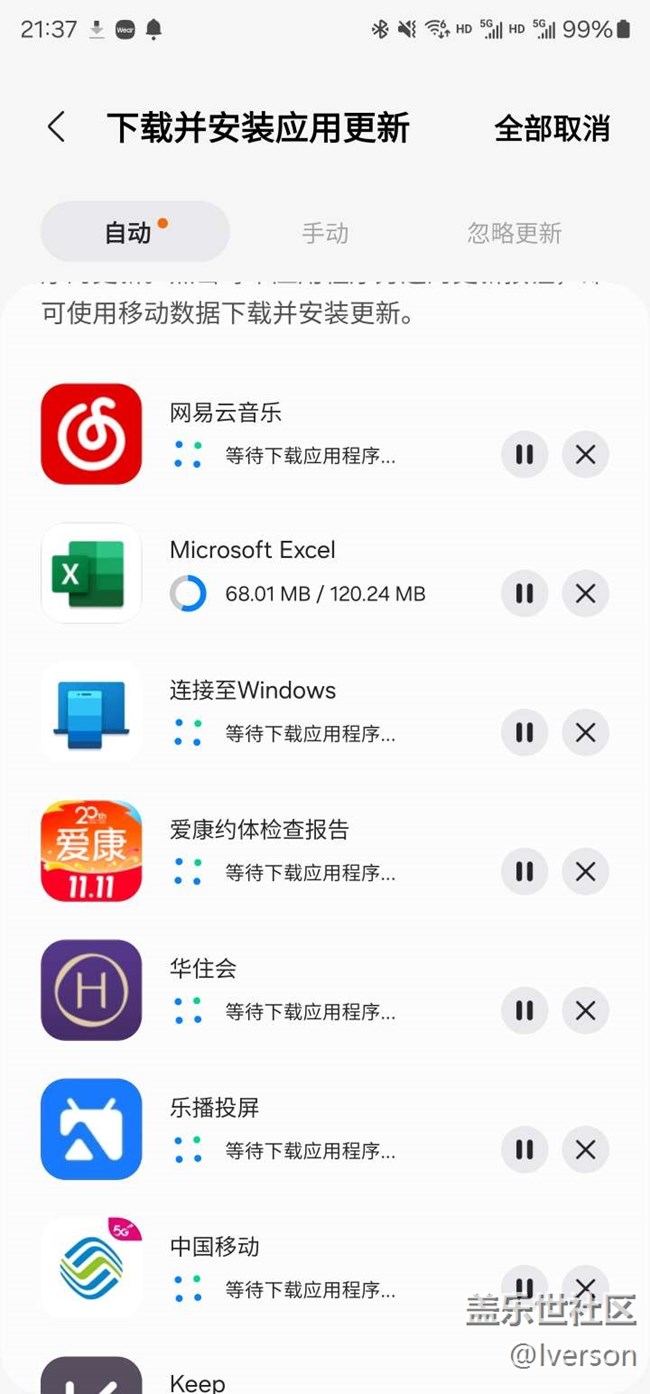Viewport: 650px width, 1394px height.
Task: Switch to the 忽略更新 tab
Action: coord(514,233)
